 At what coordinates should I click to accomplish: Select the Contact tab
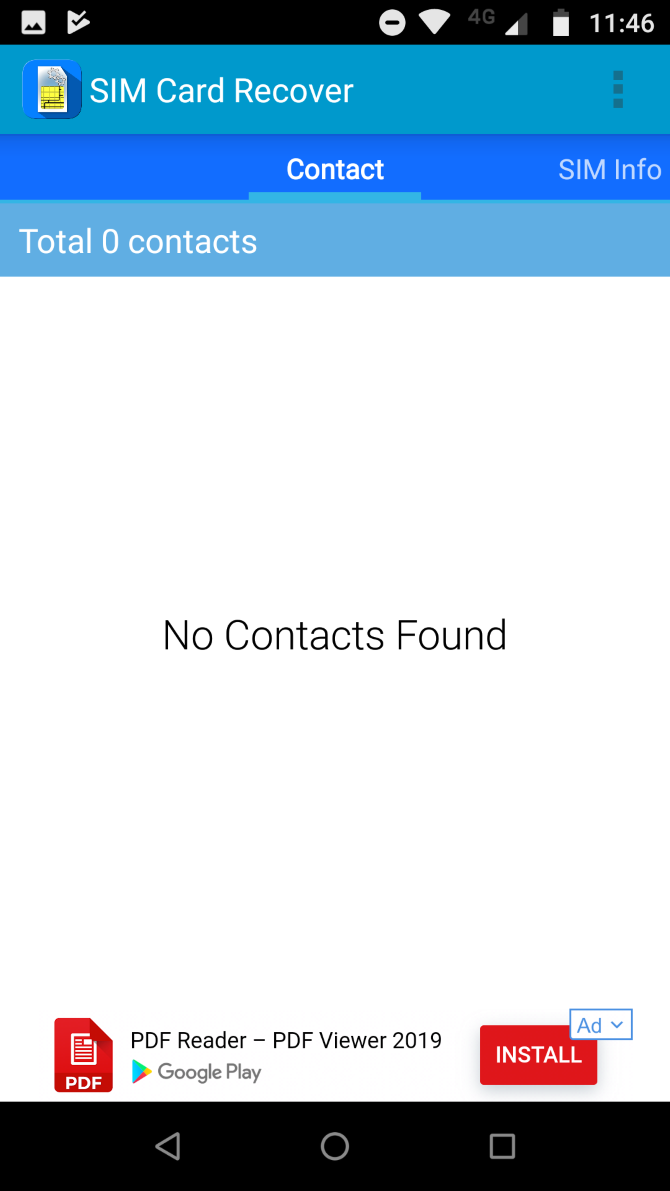click(x=335, y=169)
